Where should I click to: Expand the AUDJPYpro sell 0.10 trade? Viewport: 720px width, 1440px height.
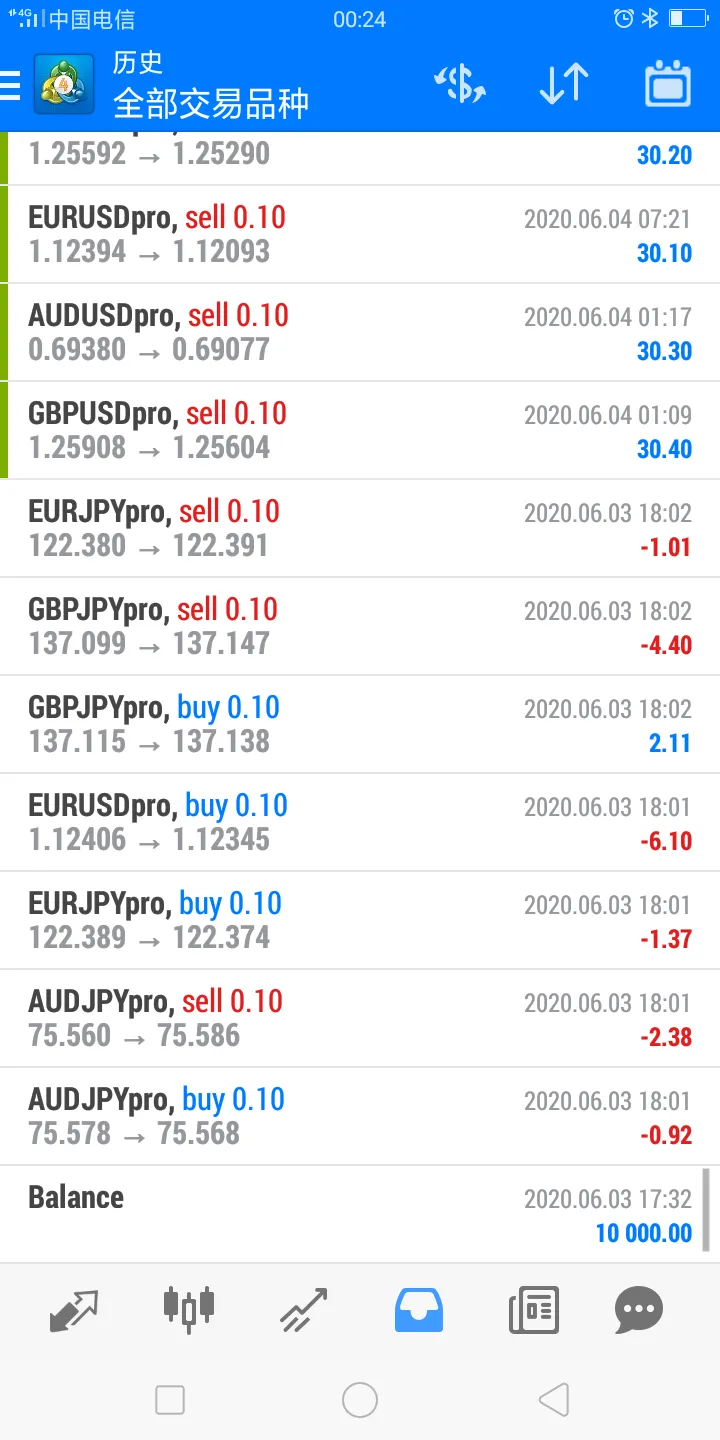pos(360,1019)
